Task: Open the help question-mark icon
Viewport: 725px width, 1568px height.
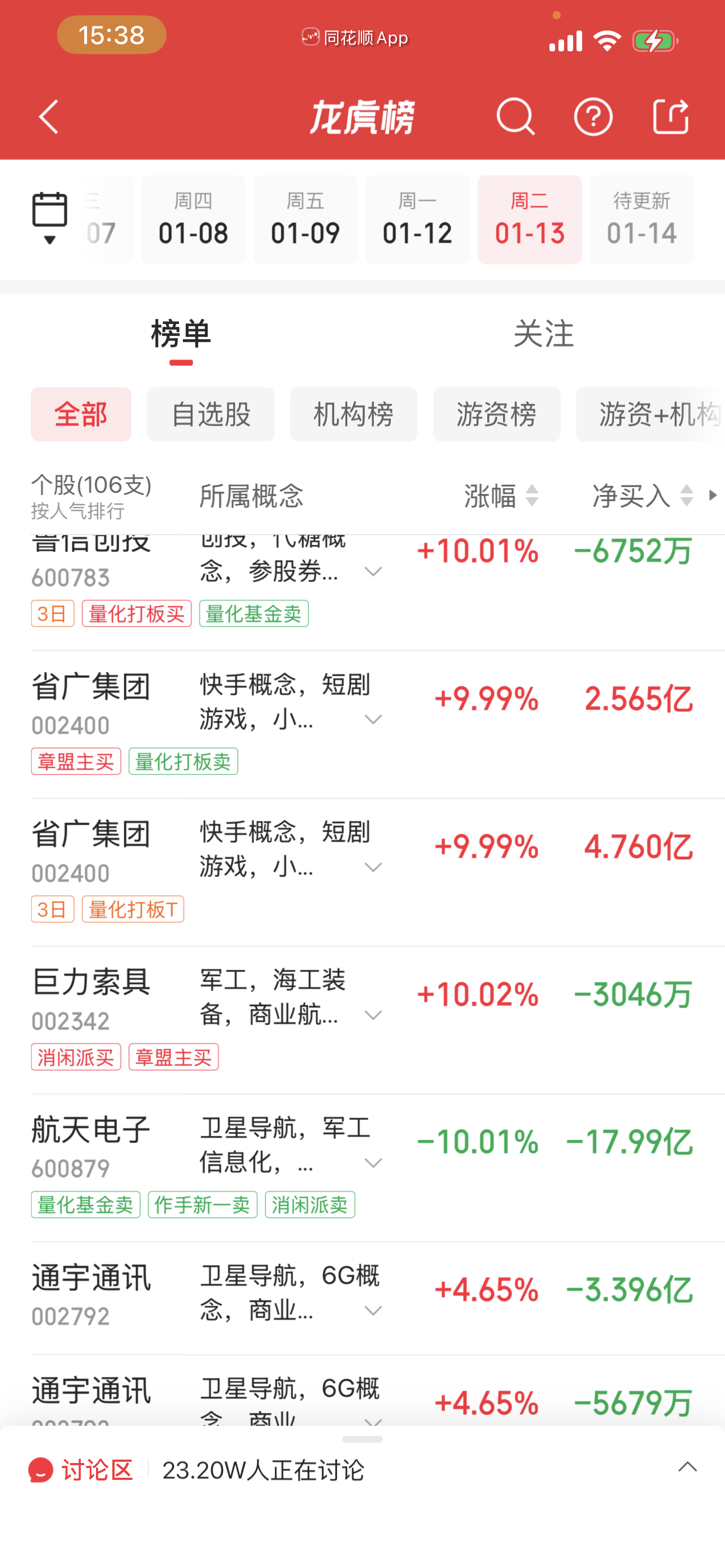Action: pos(593,117)
